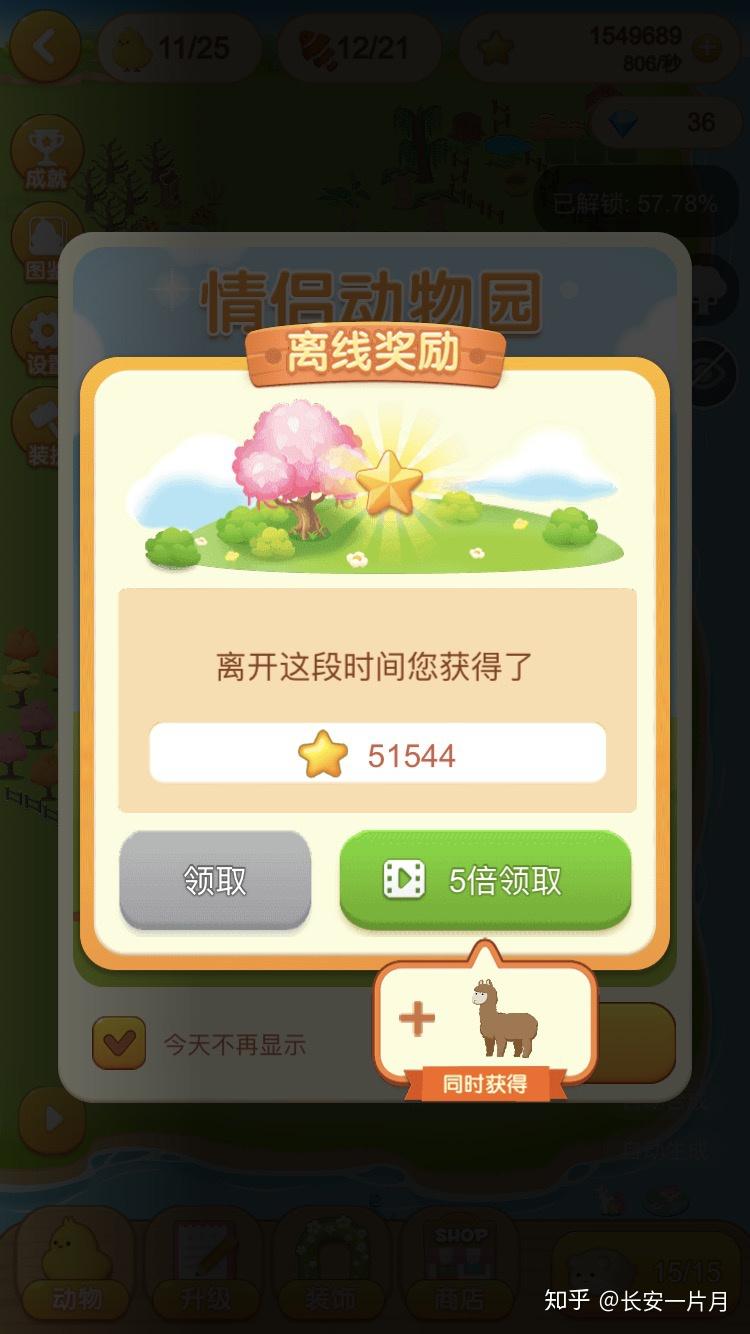This screenshot has width=750, height=1334.
Task: Tap the video ad icon on the green button
Action: pyautogui.click(x=407, y=880)
